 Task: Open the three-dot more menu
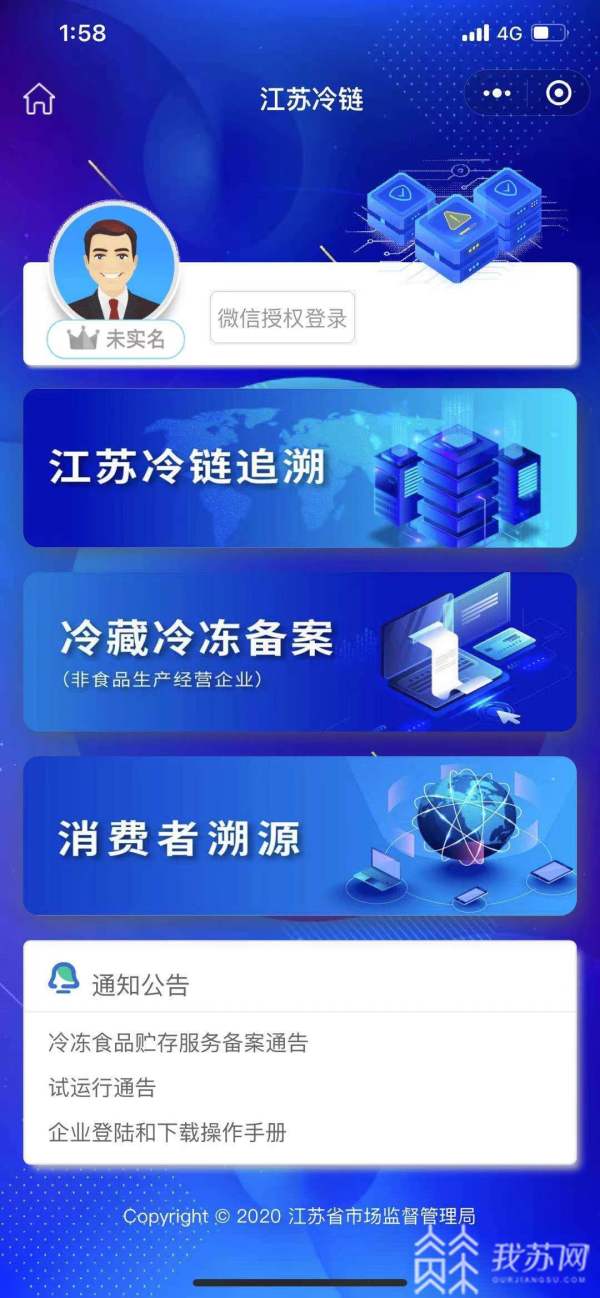[x=497, y=94]
